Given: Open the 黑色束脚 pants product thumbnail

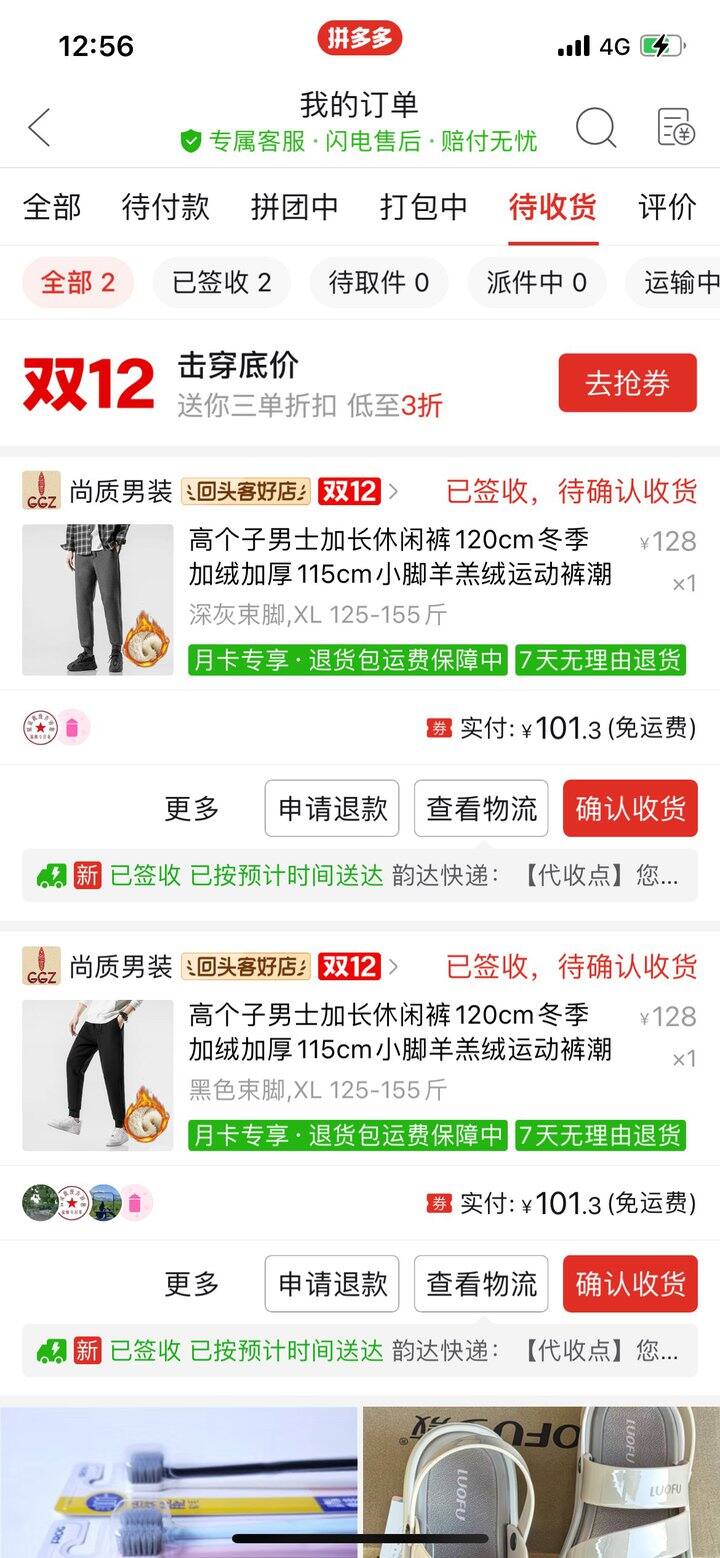Looking at the screenshot, I should click(x=97, y=1075).
